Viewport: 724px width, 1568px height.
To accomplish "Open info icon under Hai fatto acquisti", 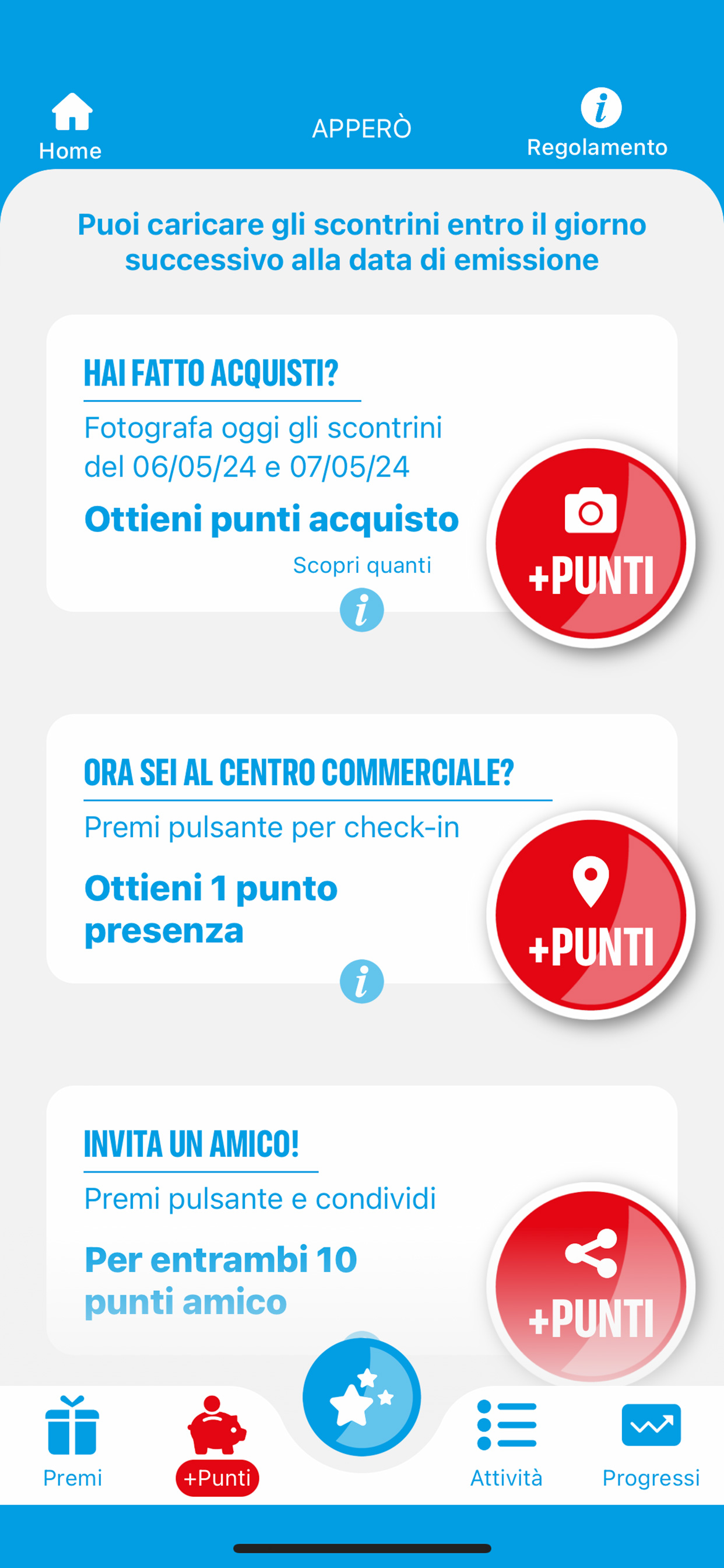I will 362,610.
